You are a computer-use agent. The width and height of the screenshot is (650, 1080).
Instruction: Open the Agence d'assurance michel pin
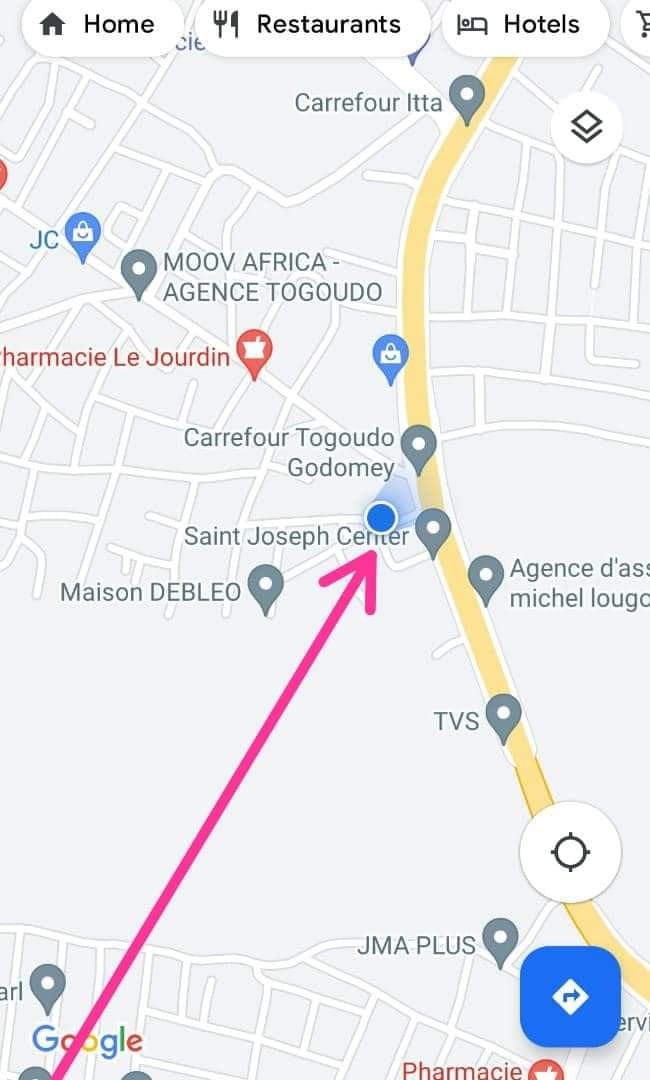486,578
